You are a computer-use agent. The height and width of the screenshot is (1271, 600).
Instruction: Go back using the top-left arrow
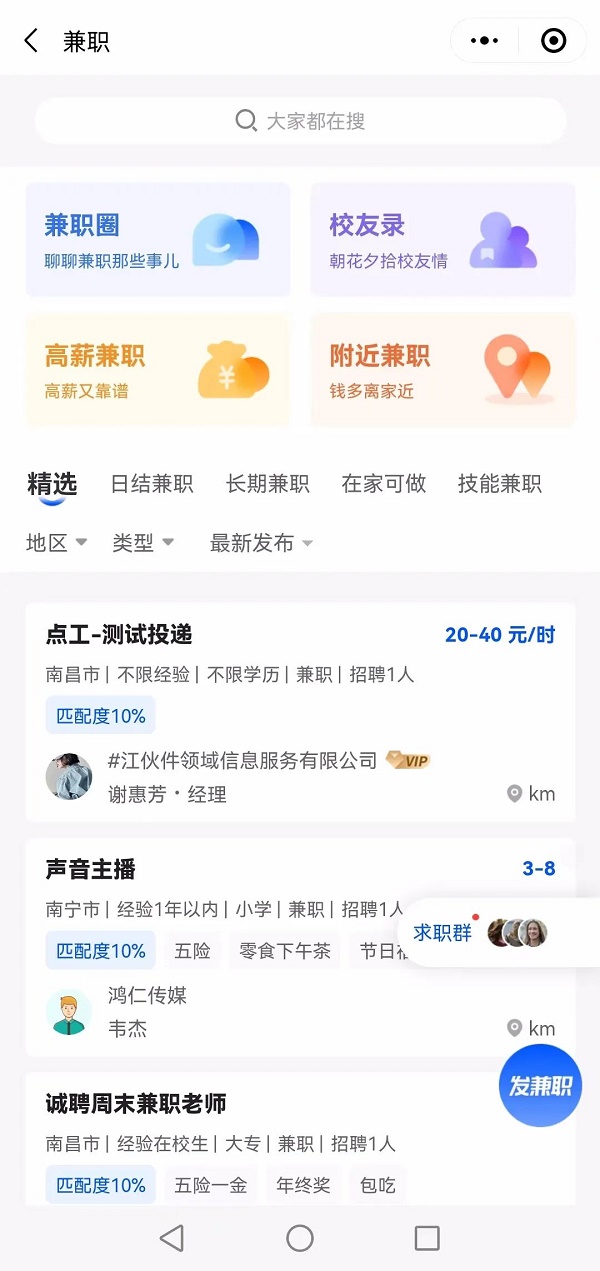pyautogui.click(x=31, y=41)
